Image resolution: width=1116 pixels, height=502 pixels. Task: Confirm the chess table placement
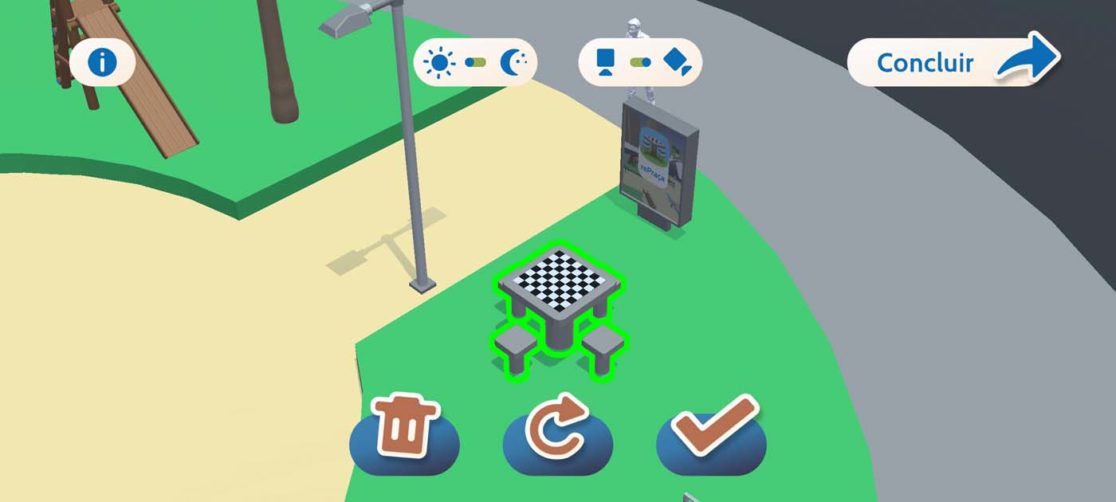(711, 431)
